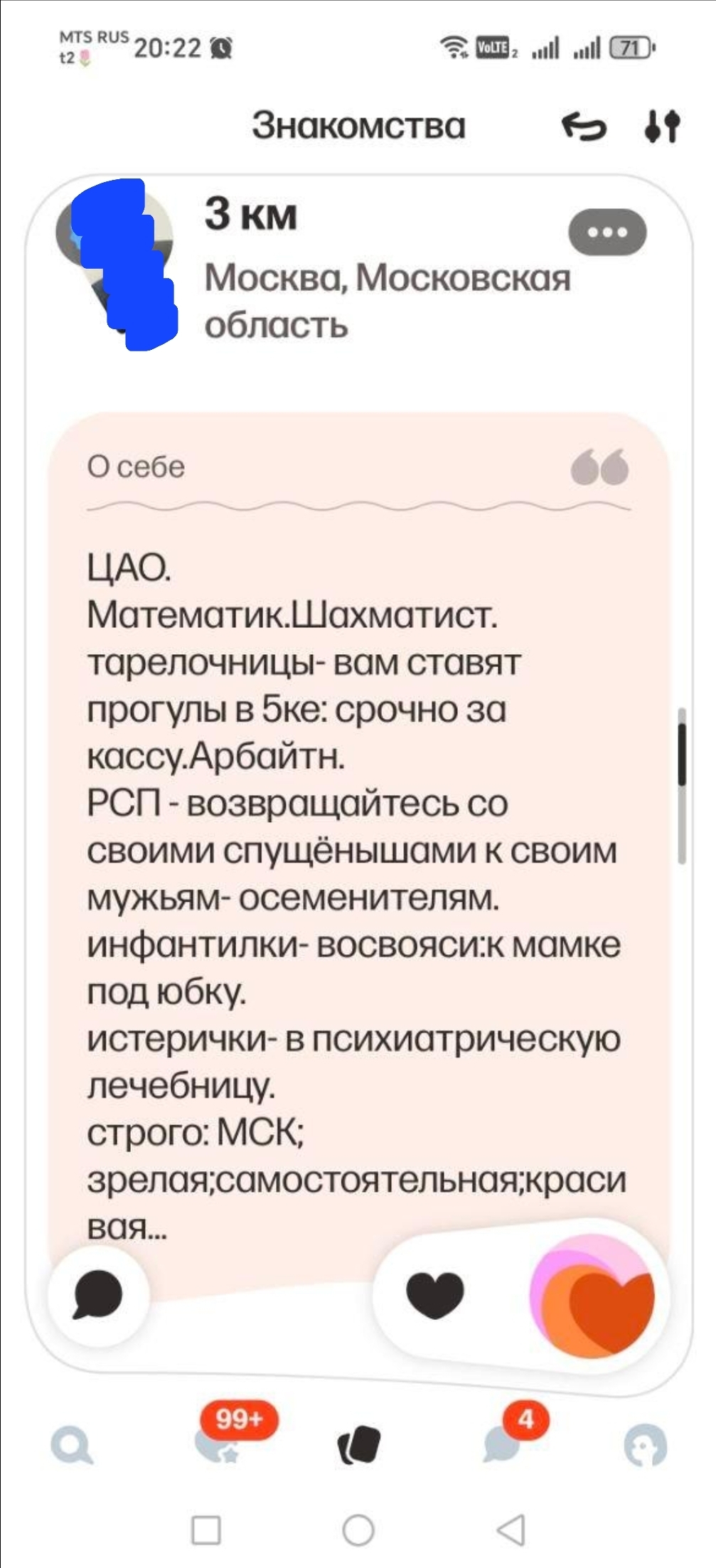Open the cards tab in the bottom bar

click(x=358, y=1445)
